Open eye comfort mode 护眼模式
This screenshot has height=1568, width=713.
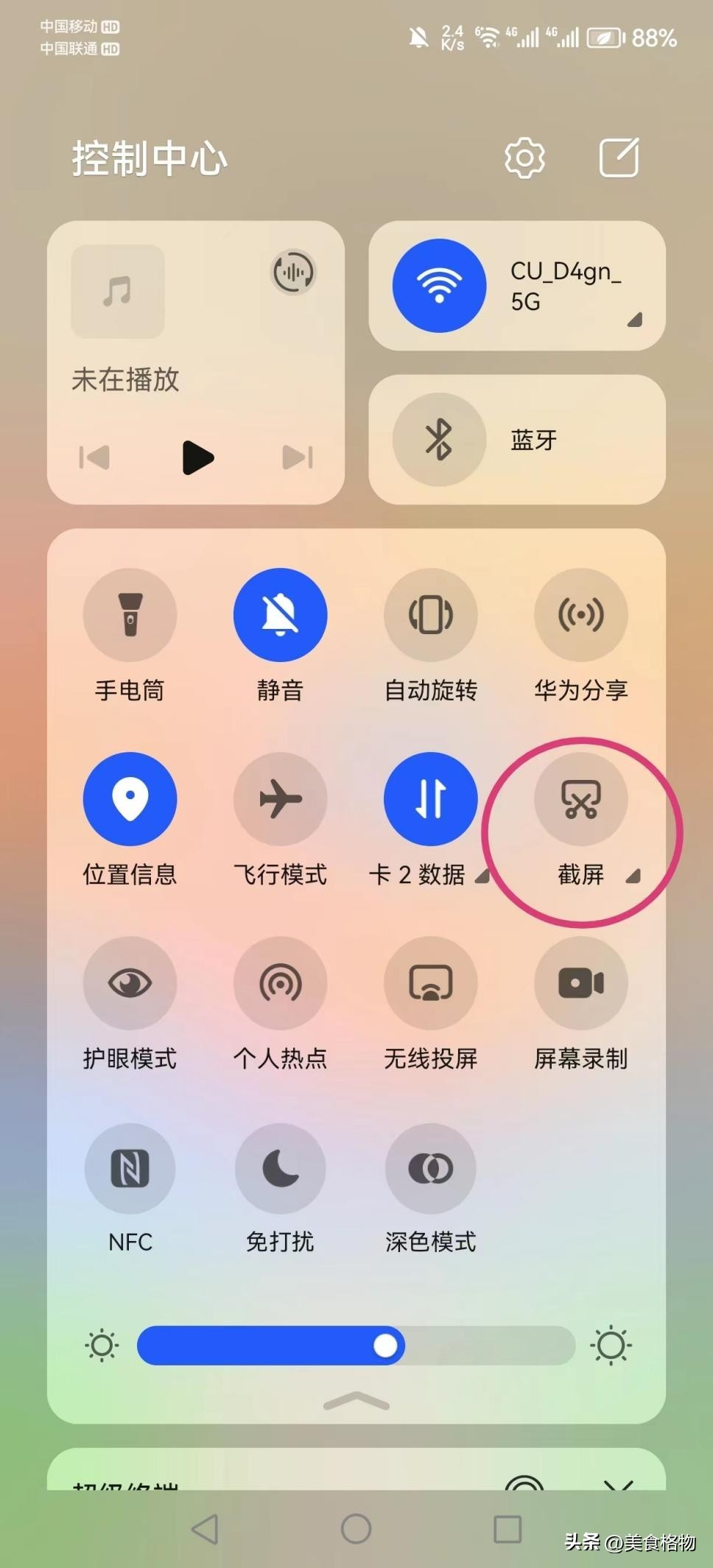pos(130,983)
